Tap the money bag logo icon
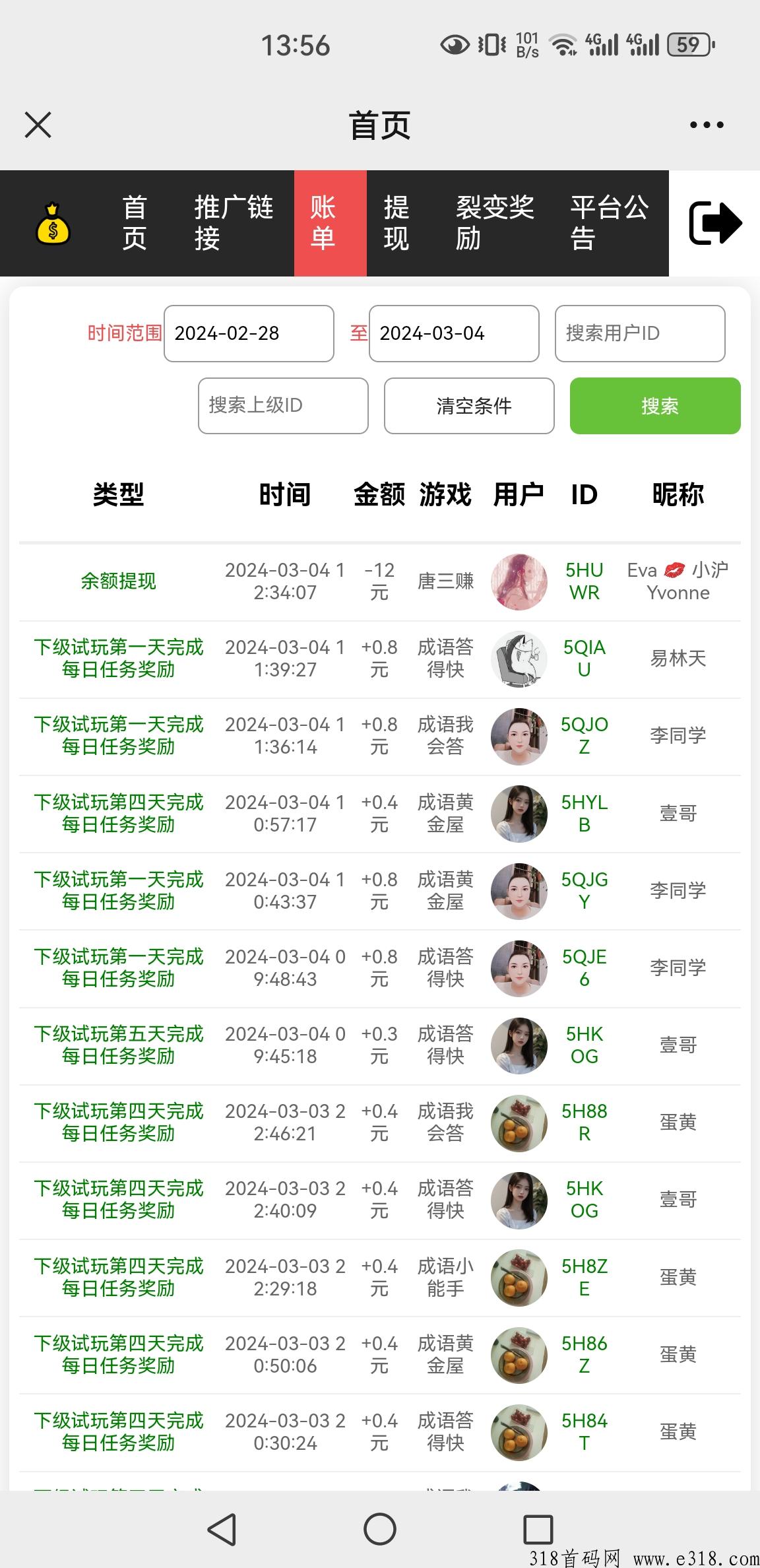 [53, 223]
